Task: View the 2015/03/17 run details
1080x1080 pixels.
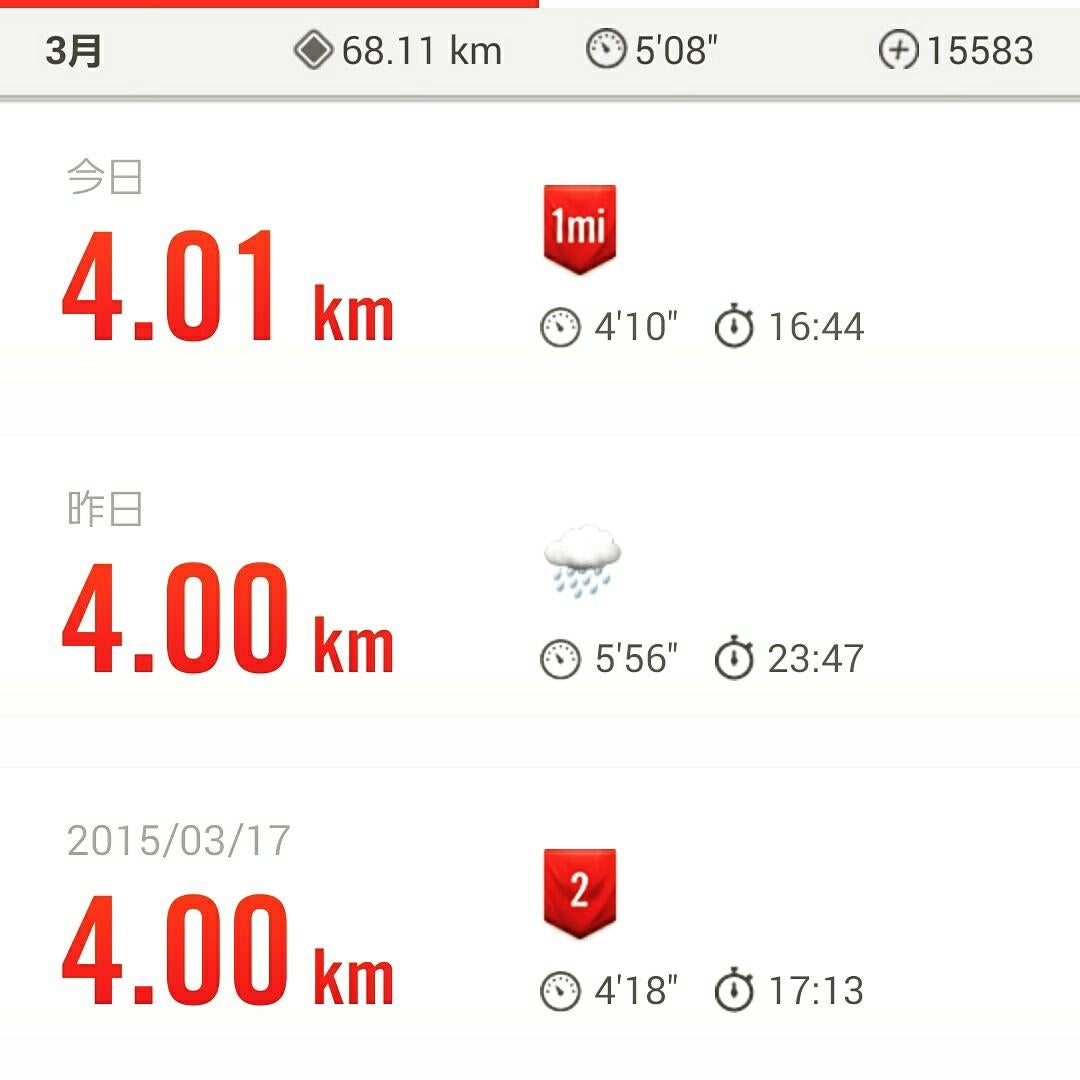Action: pyautogui.click(x=230, y=950)
